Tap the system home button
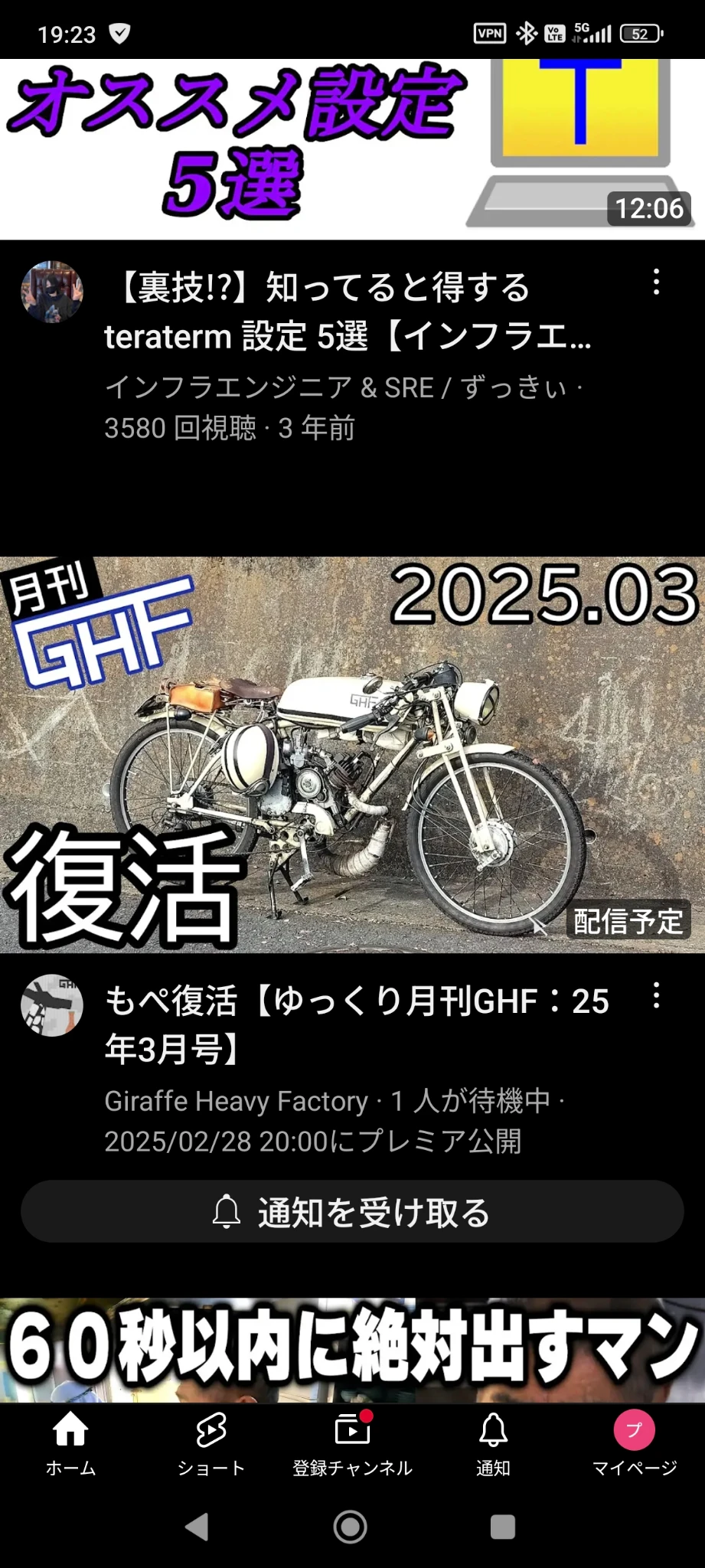This screenshot has width=705, height=1568. [x=351, y=1527]
